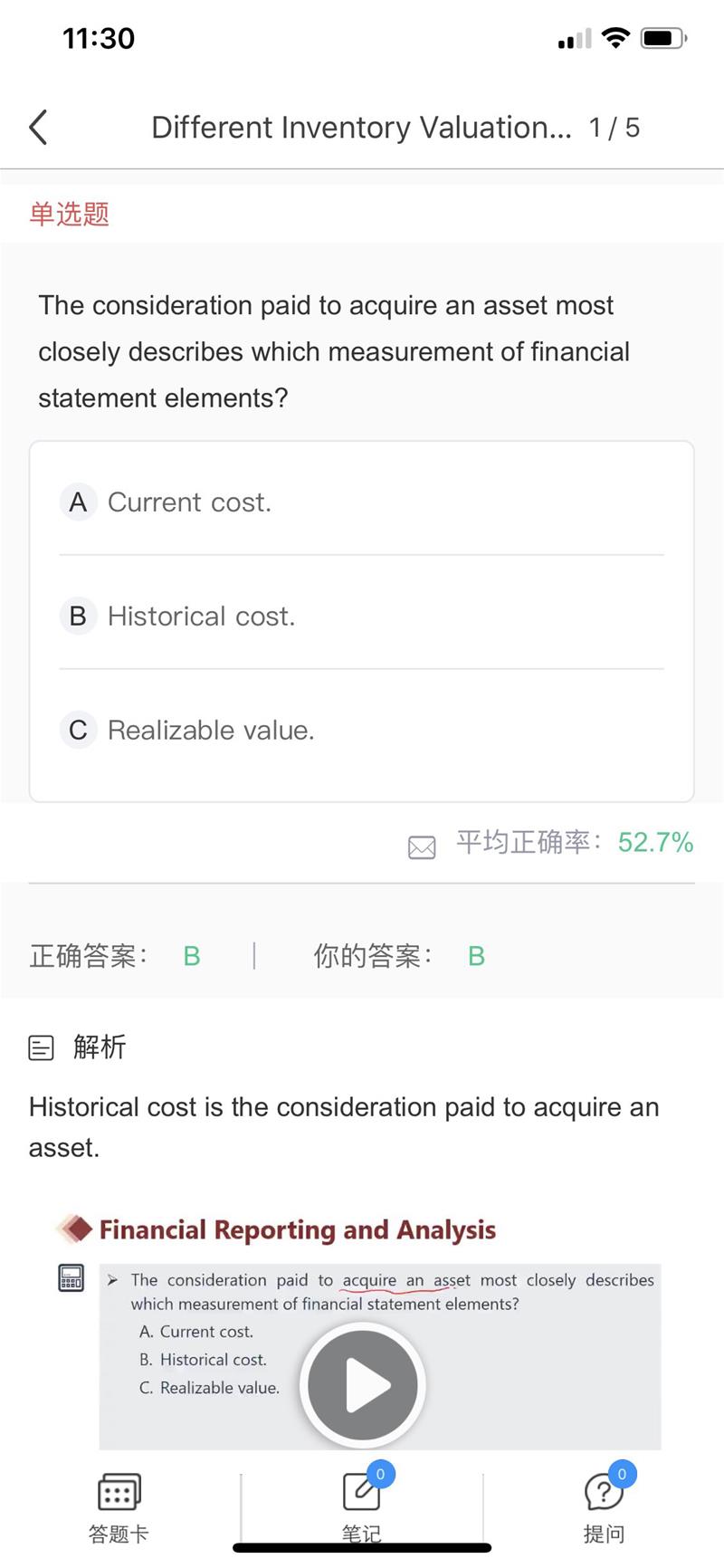The height and width of the screenshot is (1568, 724).
Task: Select option A Current cost
Action: [361, 502]
